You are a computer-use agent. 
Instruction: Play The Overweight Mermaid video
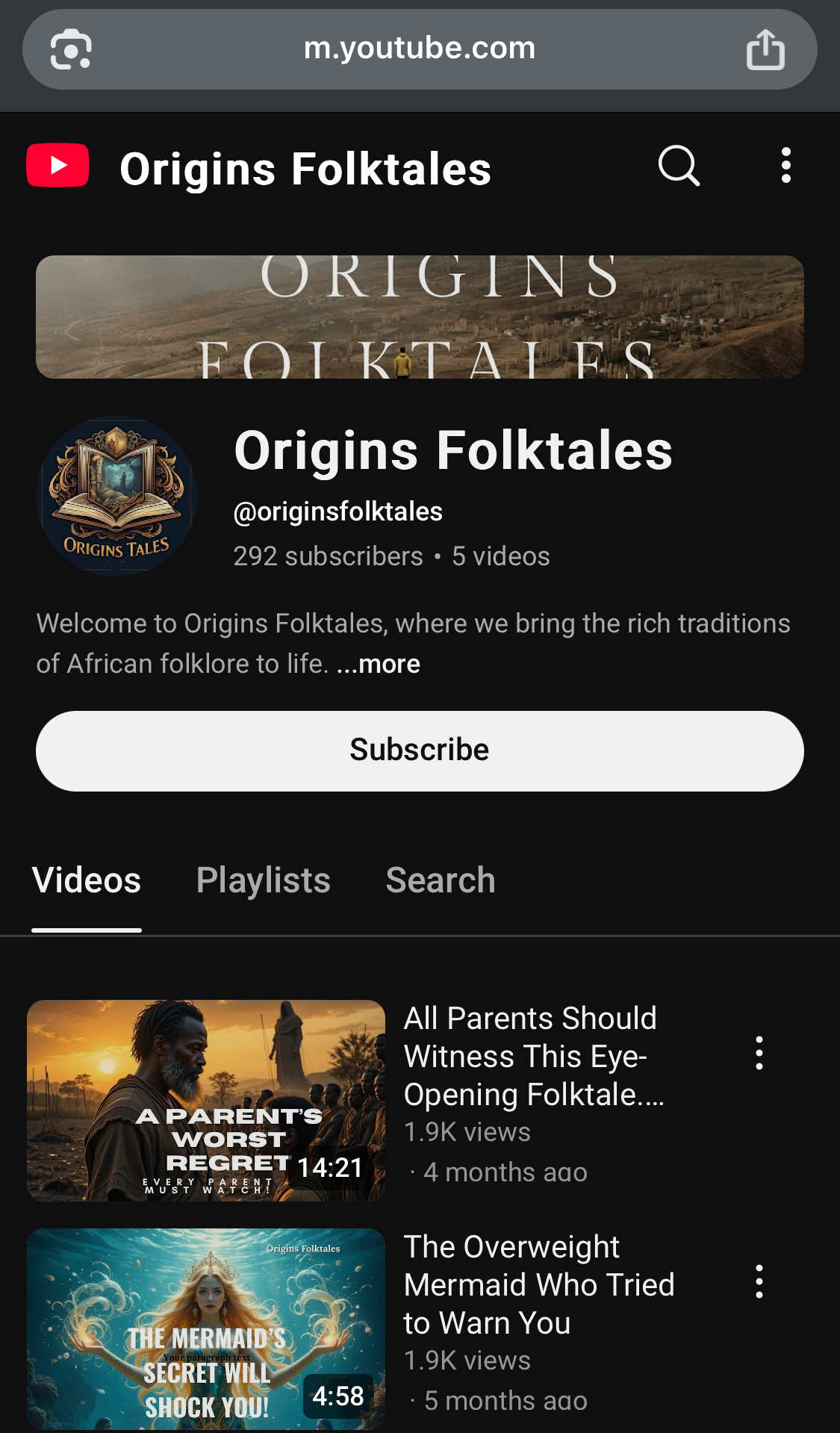[x=206, y=1328]
